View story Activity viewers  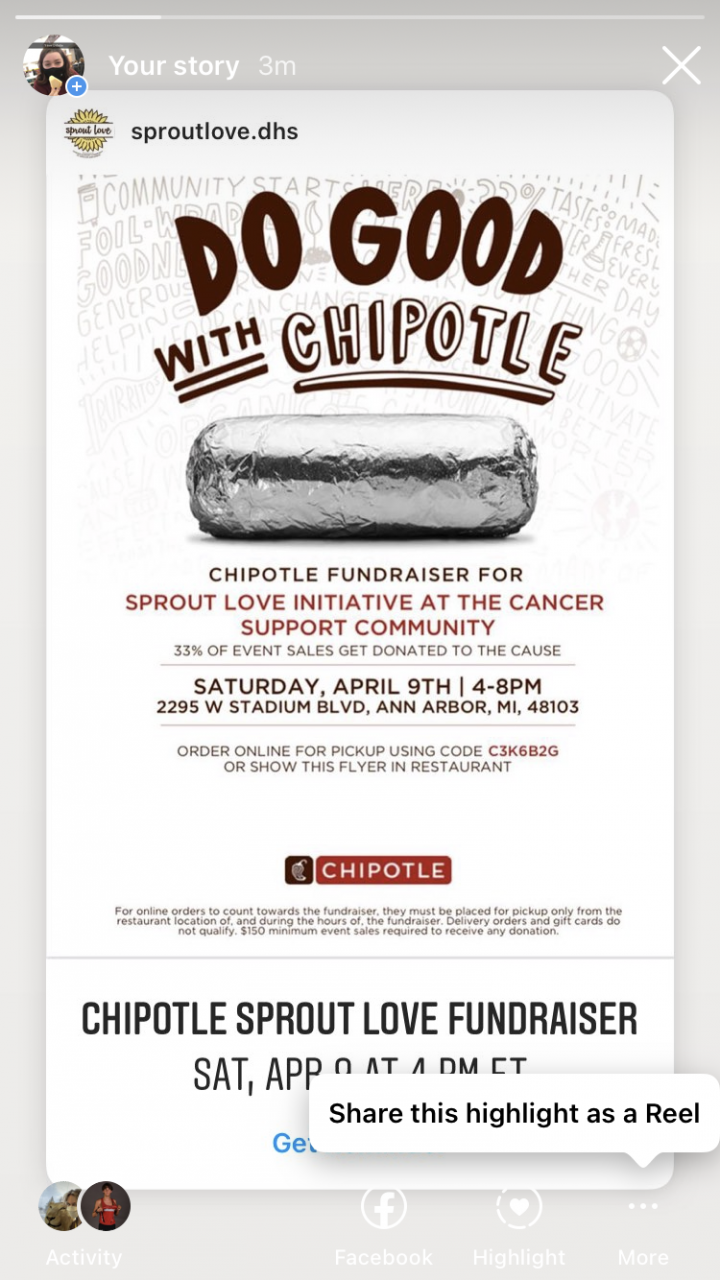point(84,1221)
